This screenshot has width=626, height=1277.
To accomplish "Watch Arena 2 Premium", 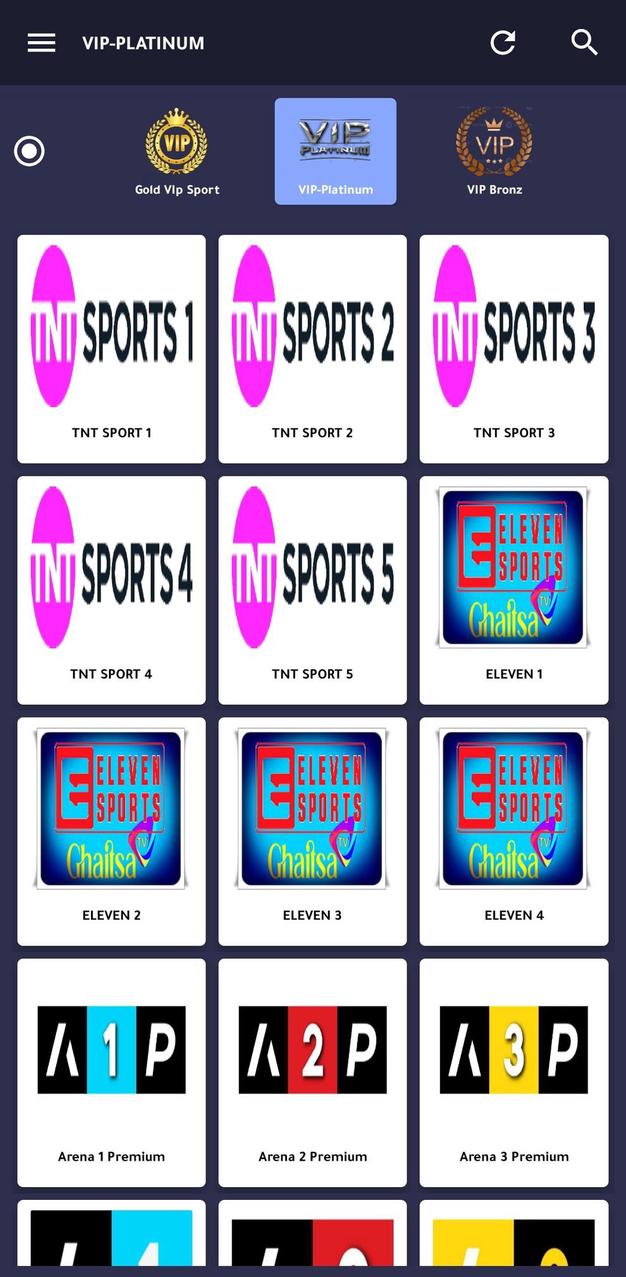I will click(312, 1072).
